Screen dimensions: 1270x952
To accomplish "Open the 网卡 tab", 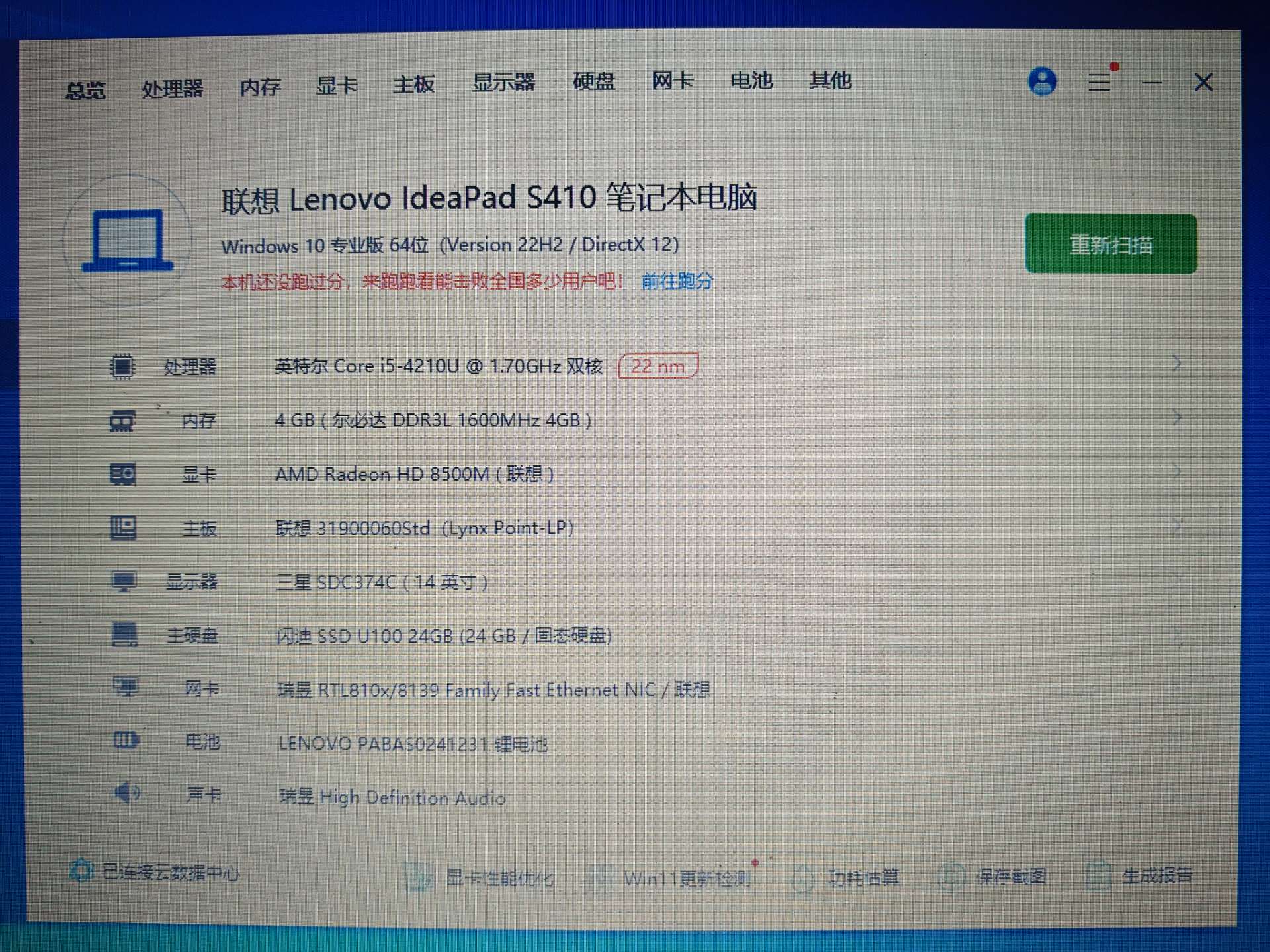I will (x=672, y=81).
